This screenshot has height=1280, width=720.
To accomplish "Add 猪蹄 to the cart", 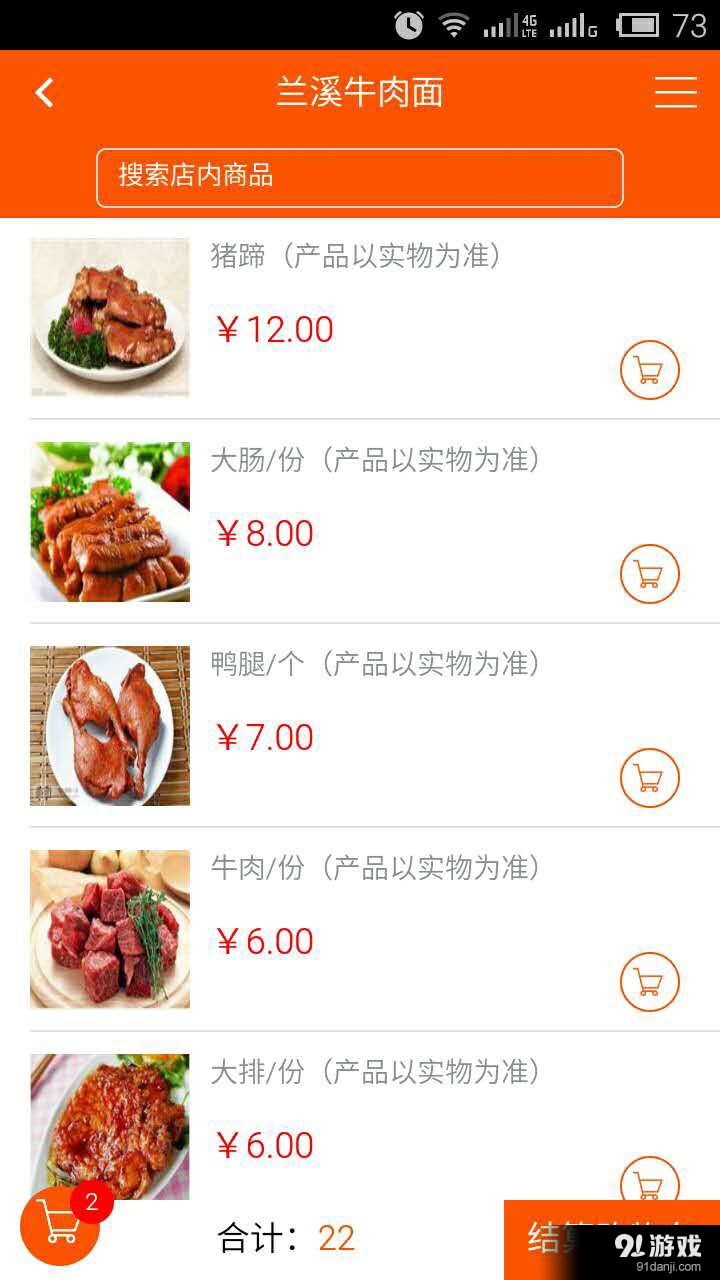I will click(650, 370).
